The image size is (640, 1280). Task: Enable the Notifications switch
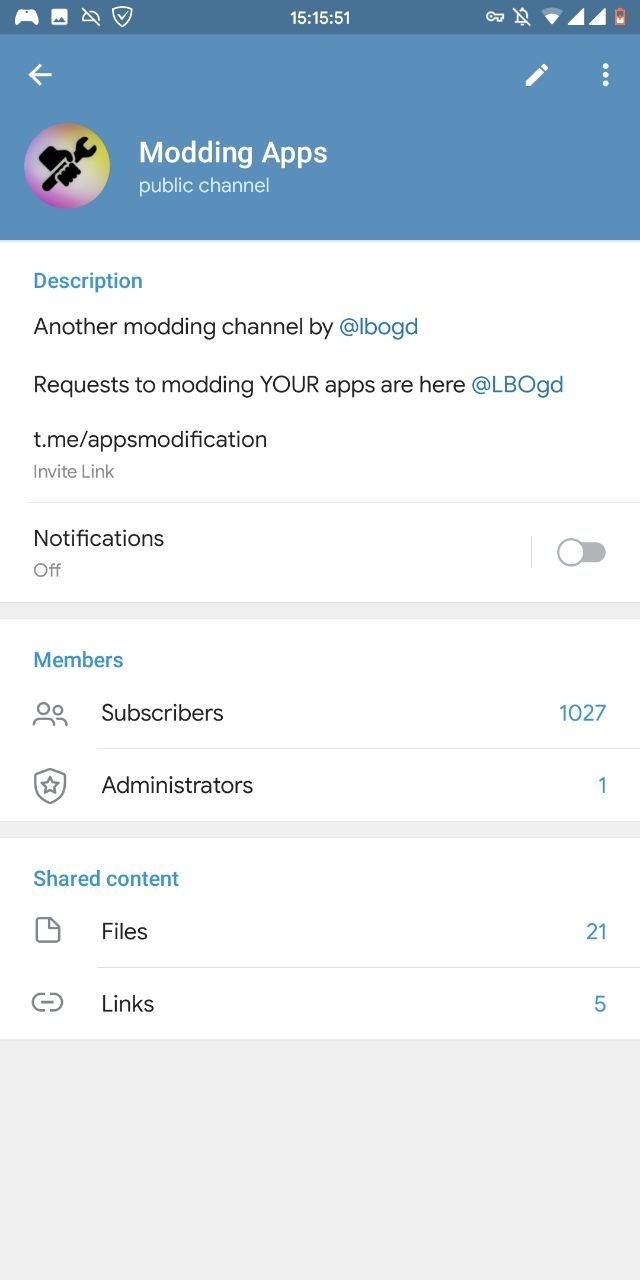click(582, 552)
